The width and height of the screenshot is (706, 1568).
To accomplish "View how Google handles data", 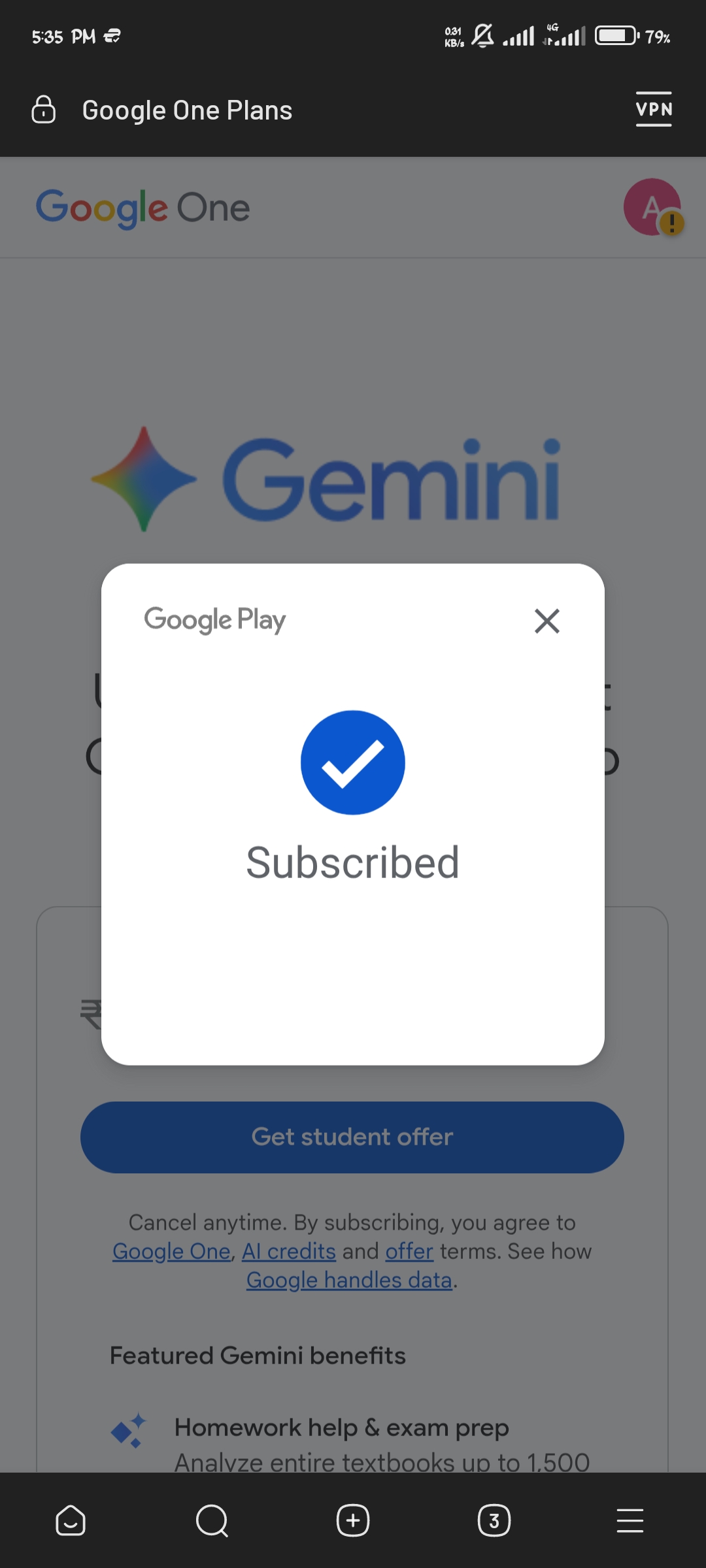I will (349, 1280).
